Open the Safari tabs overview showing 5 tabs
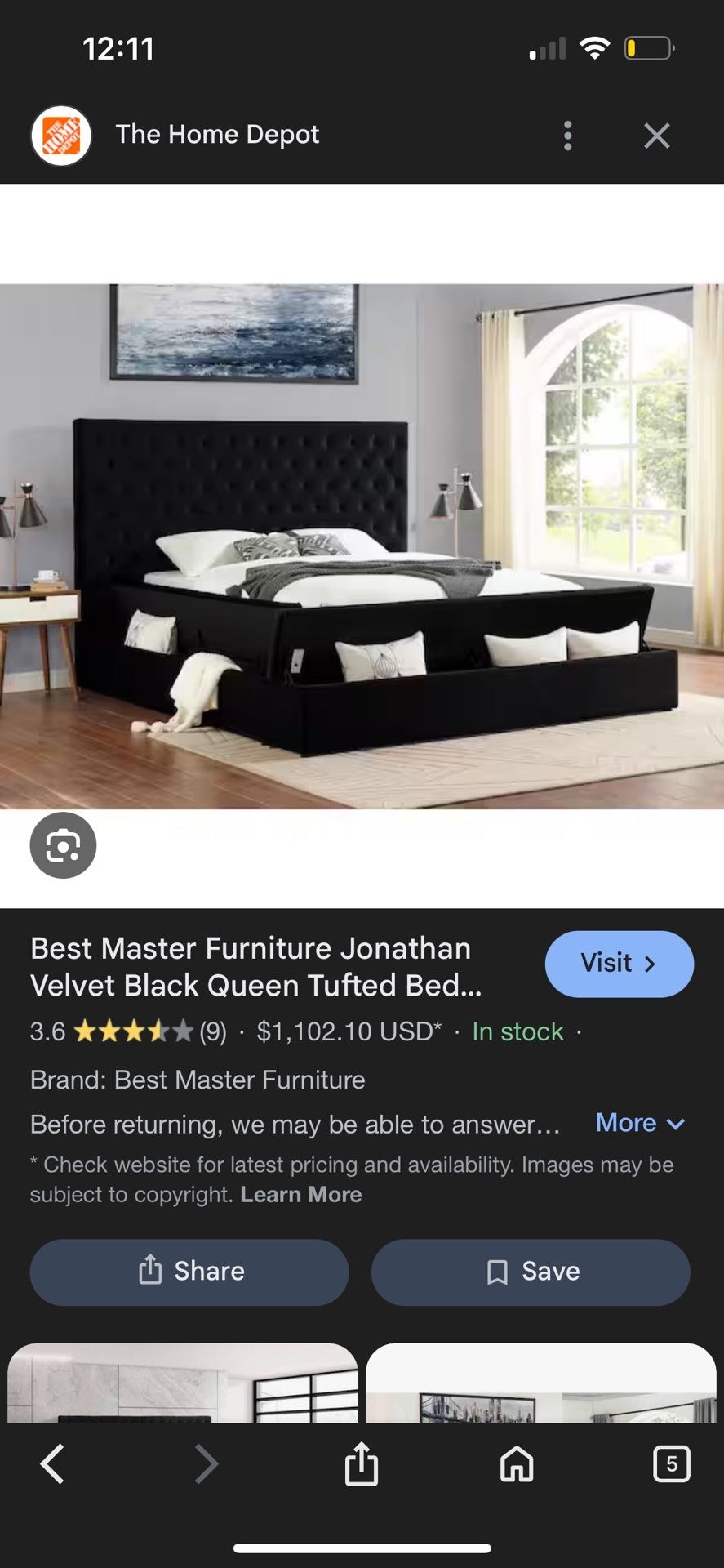Viewport: 724px width, 1568px height. 671,1463
